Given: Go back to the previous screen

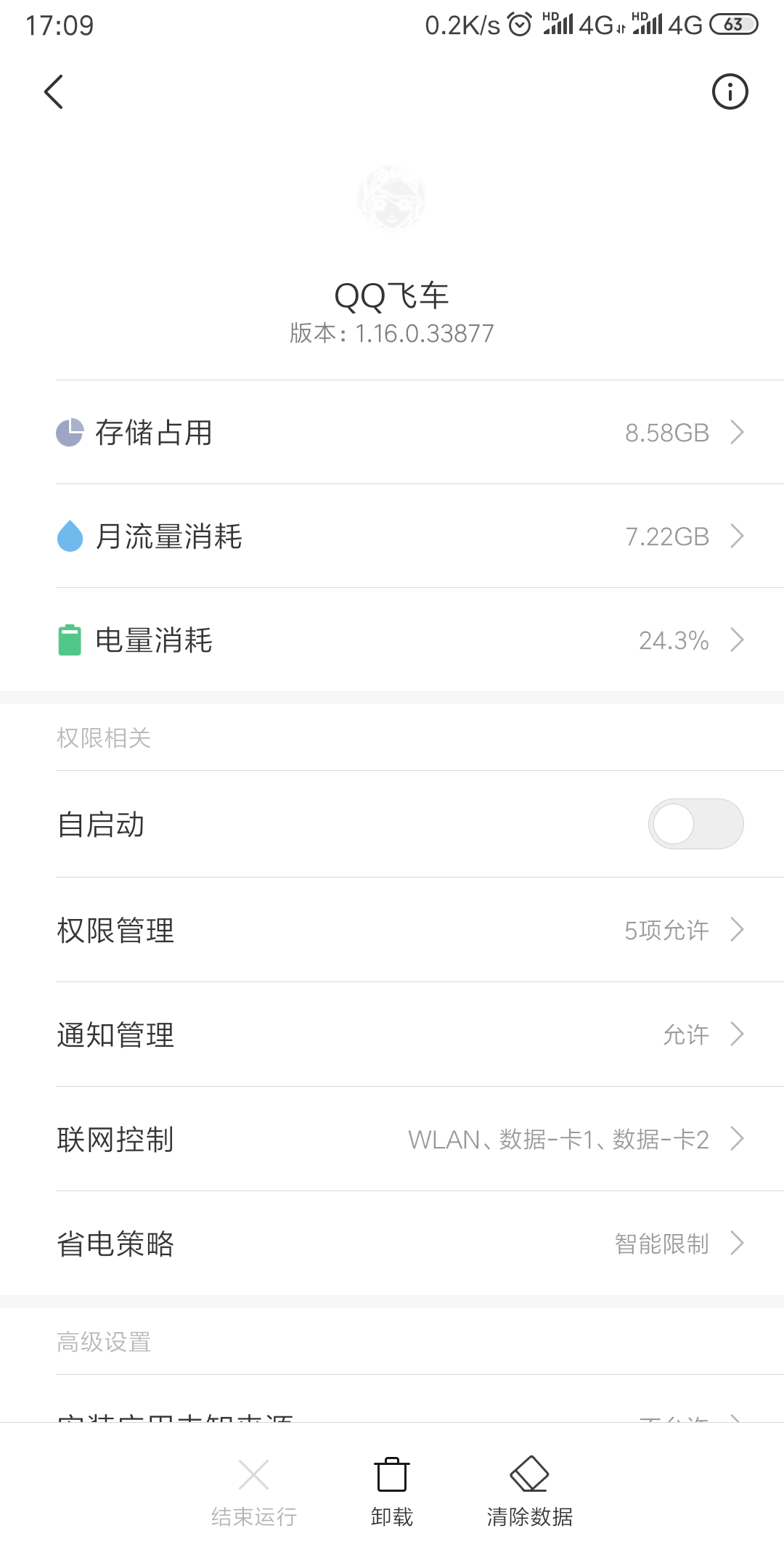Looking at the screenshot, I should [54, 92].
